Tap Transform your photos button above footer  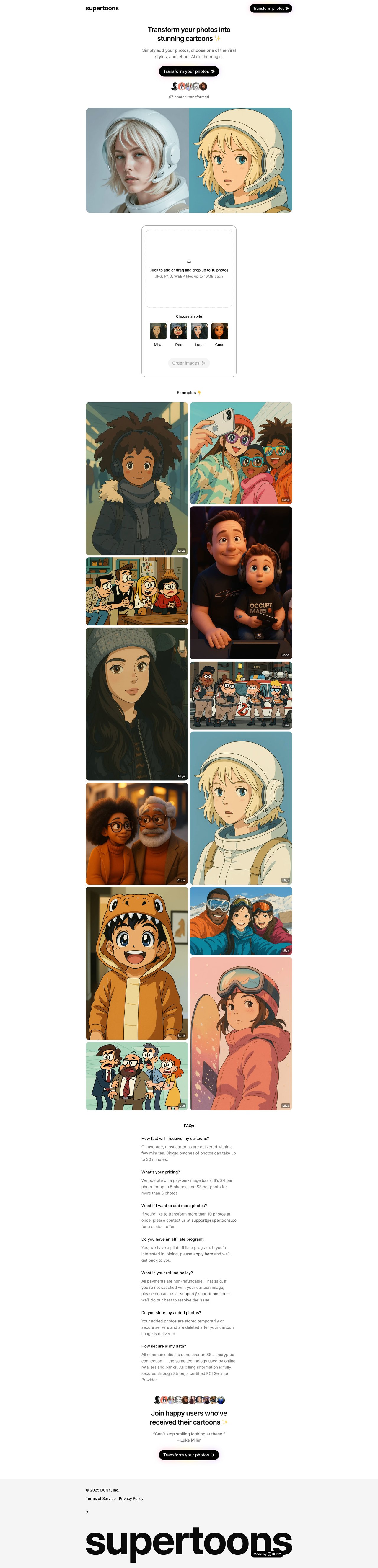tap(189, 1455)
